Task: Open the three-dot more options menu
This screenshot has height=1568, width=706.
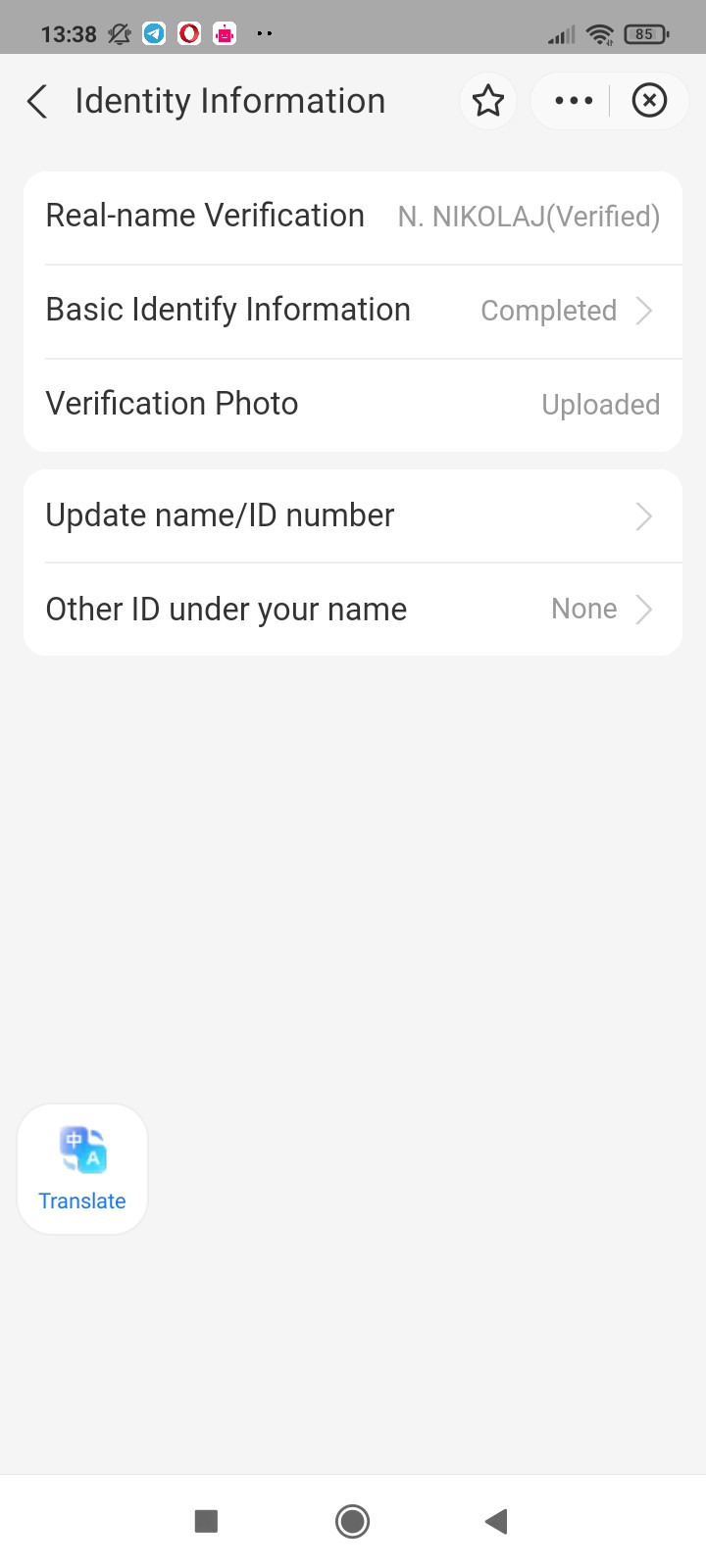Action: (x=574, y=101)
